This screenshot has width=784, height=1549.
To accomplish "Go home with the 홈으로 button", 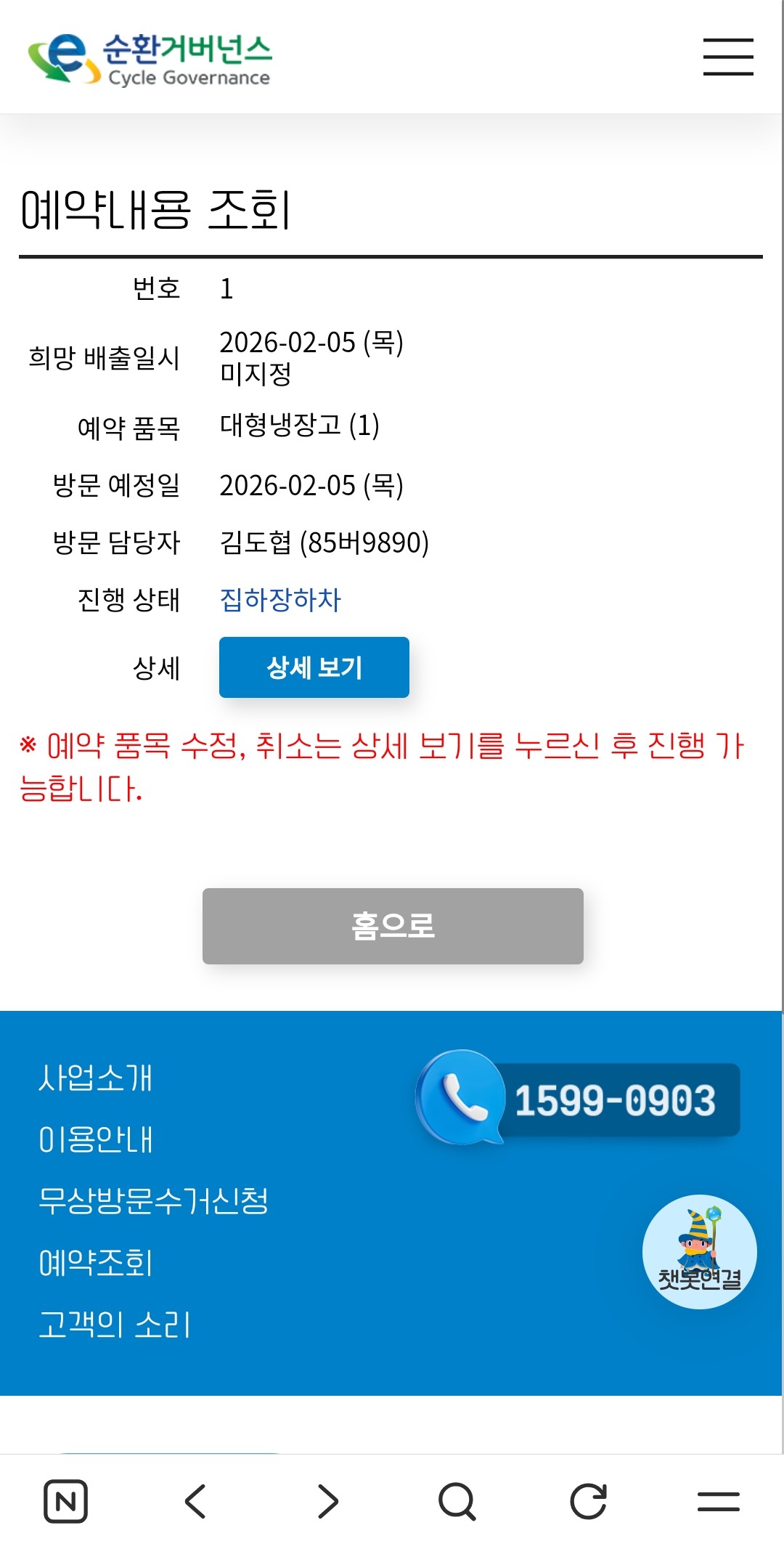I will pos(393,926).
